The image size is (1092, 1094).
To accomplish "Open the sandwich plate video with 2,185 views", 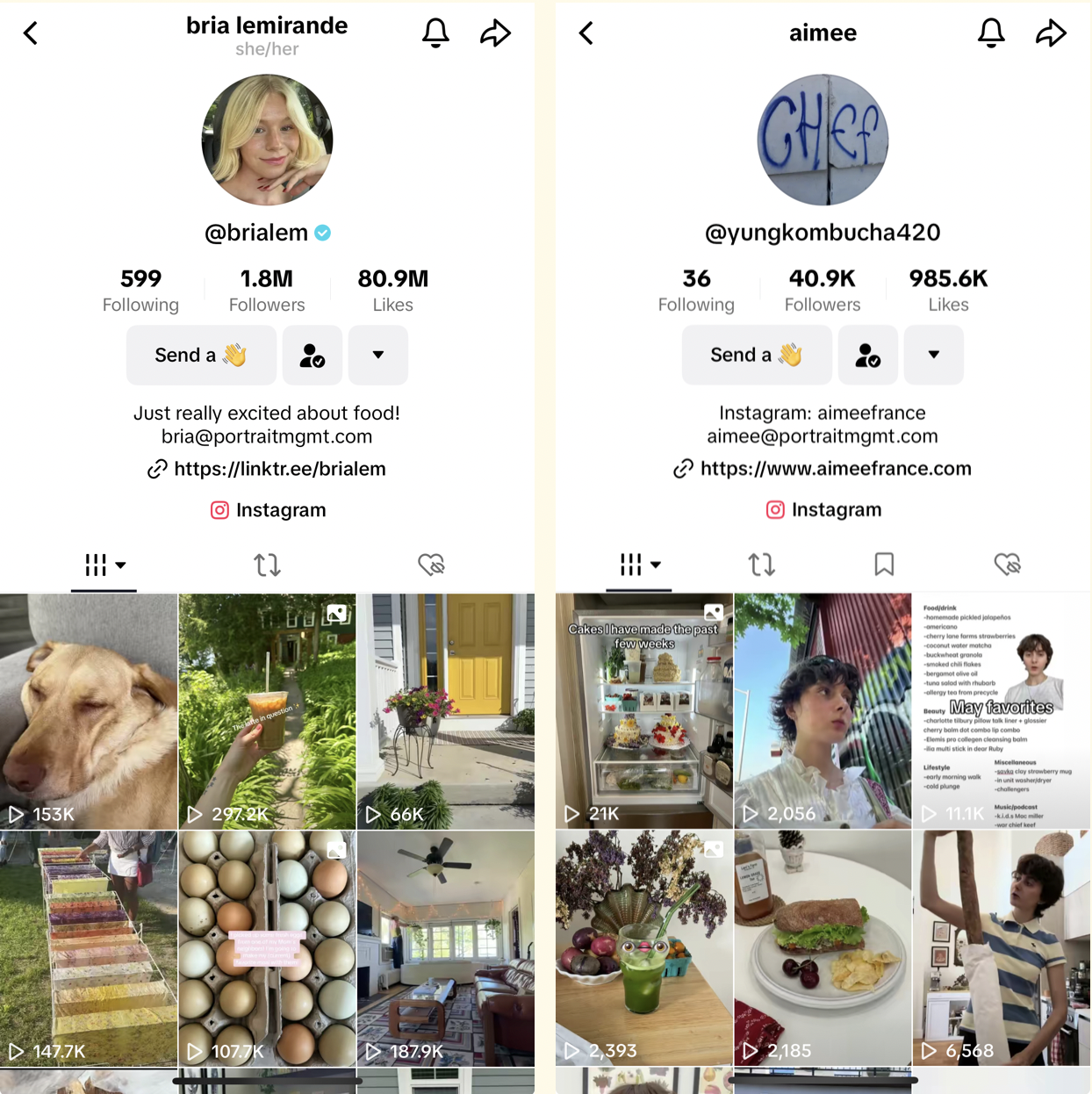I will coord(823,948).
